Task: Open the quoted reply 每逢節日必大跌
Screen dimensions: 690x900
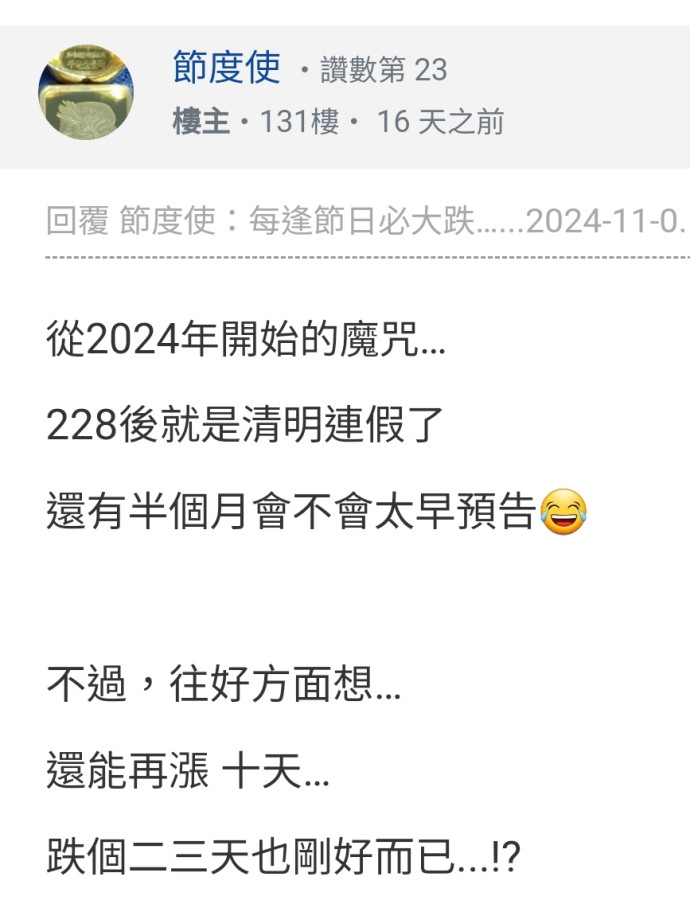Action: coord(366,221)
